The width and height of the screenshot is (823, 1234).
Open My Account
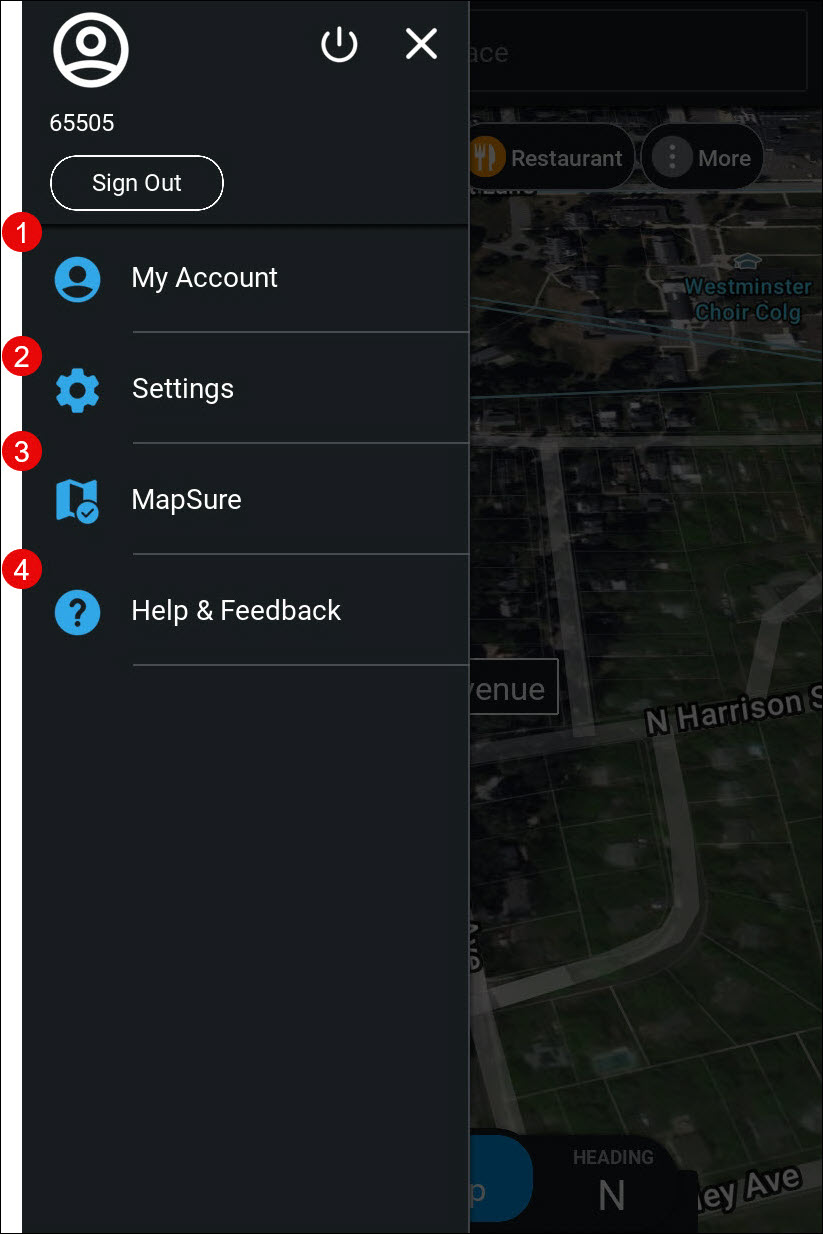(x=205, y=278)
